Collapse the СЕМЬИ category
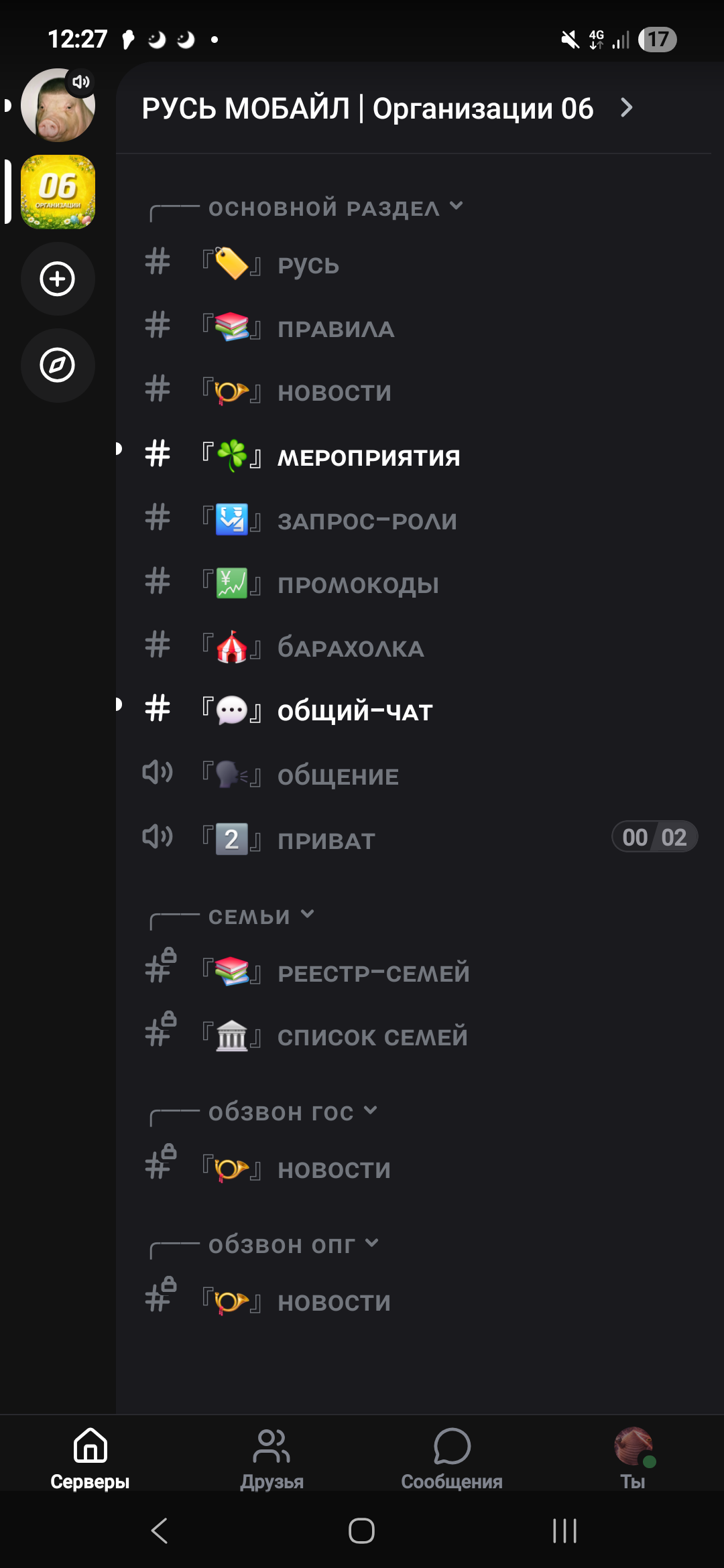This screenshot has height=1568, width=724. pos(261,916)
